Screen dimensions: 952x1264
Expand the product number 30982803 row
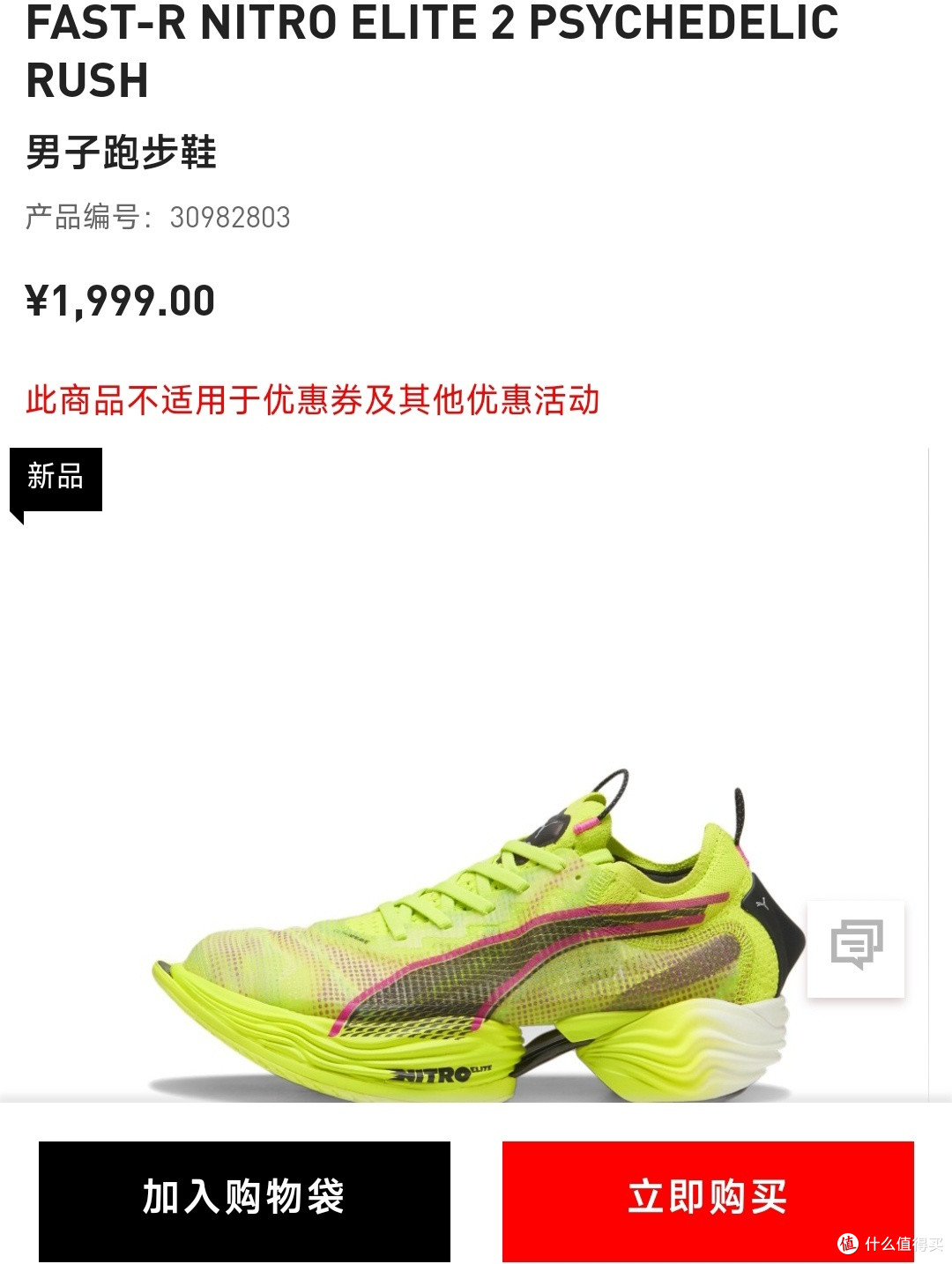[x=159, y=217]
